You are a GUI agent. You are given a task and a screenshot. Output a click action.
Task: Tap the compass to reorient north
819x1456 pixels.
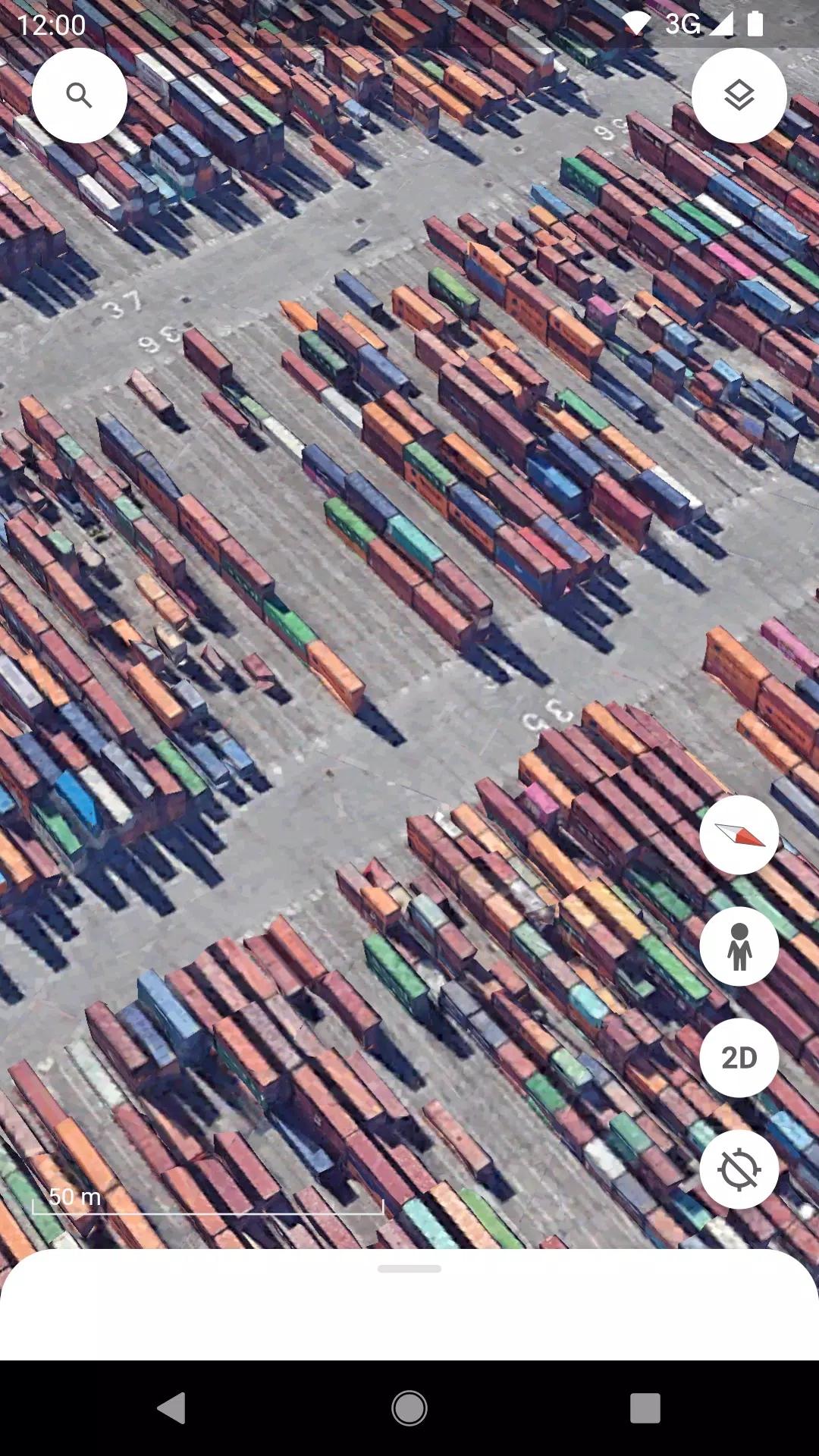(x=739, y=836)
